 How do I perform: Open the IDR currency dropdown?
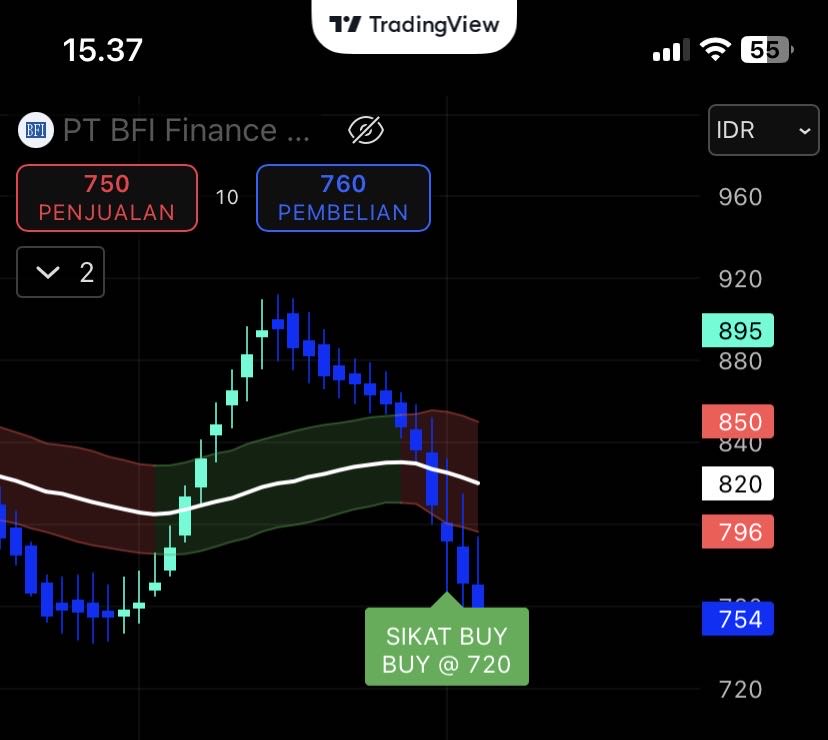[763, 130]
